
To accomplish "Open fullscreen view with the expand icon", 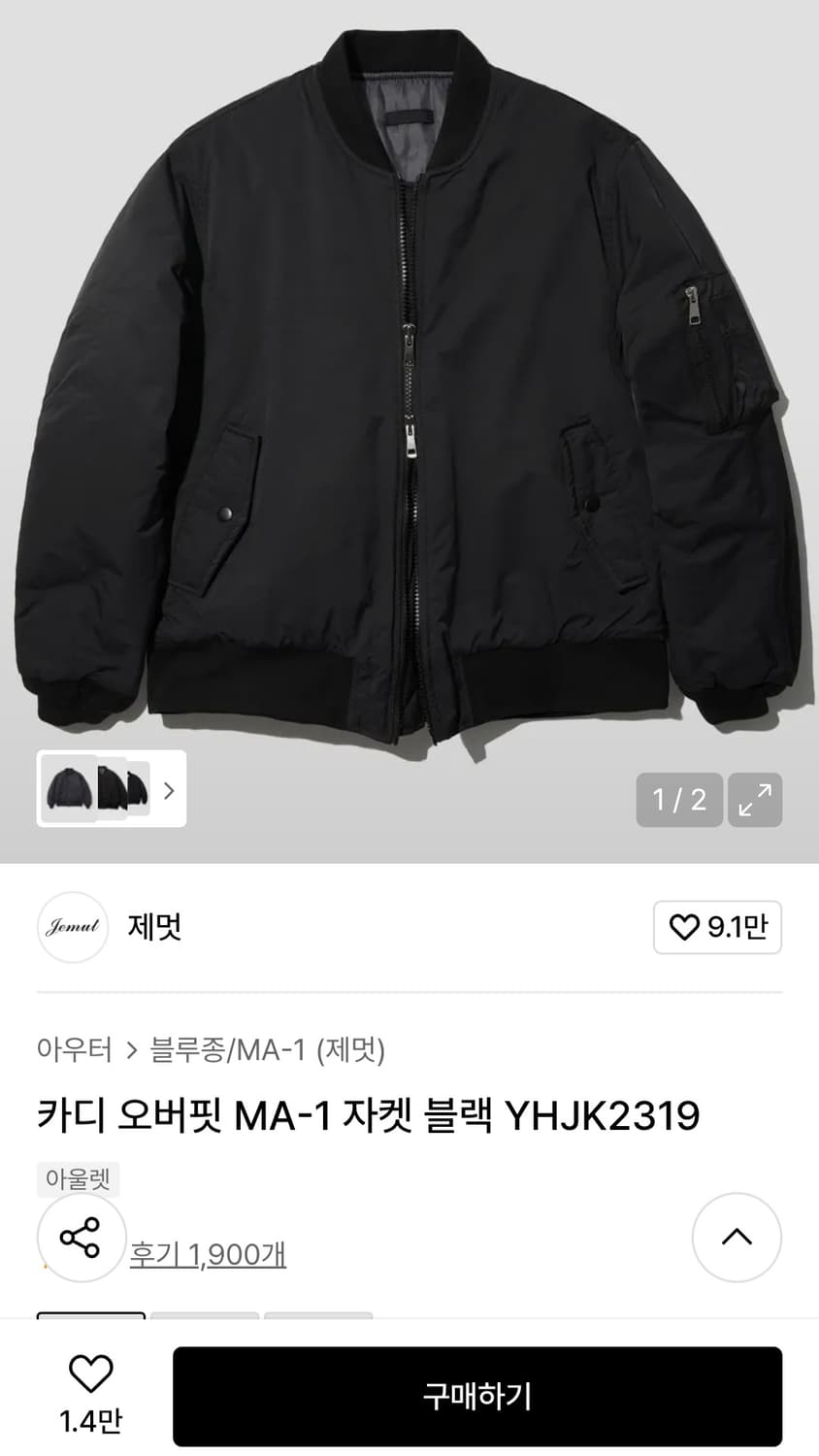I will [x=755, y=800].
